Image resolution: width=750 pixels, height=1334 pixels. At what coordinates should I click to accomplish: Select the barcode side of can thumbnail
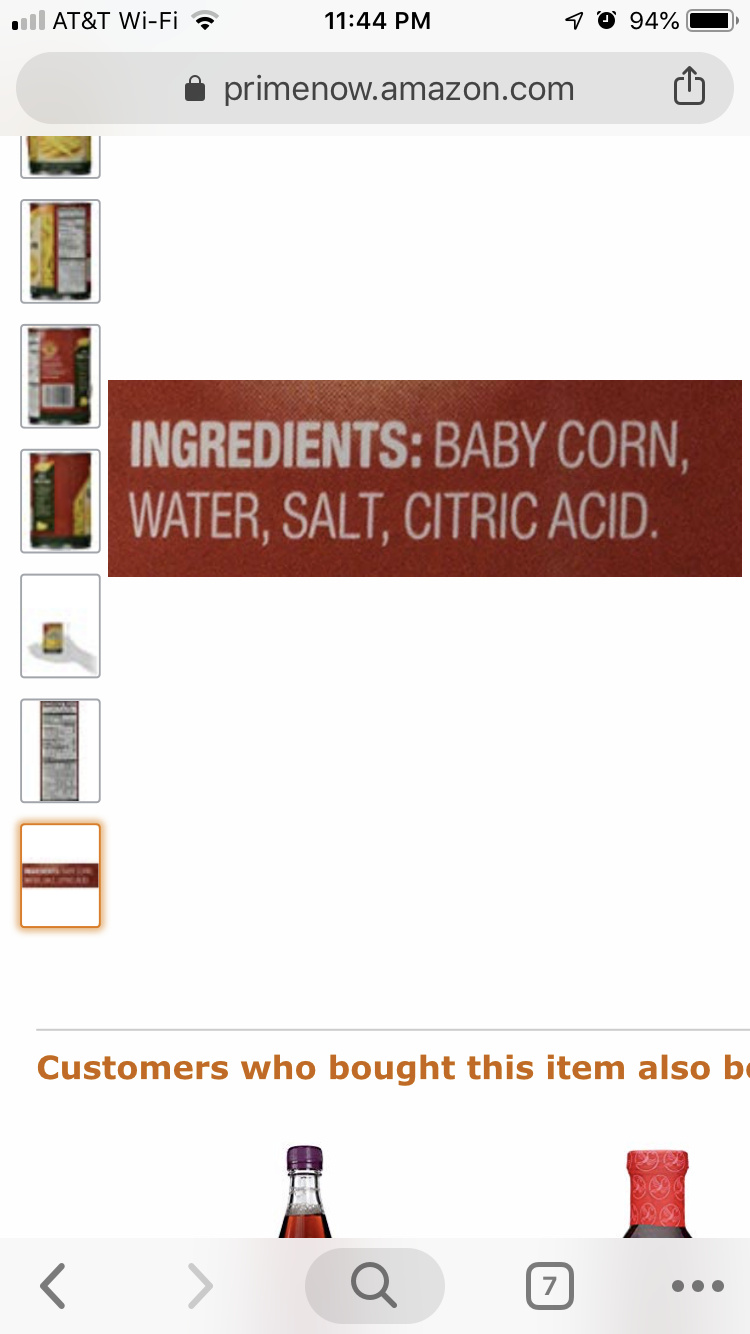coord(60,376)
